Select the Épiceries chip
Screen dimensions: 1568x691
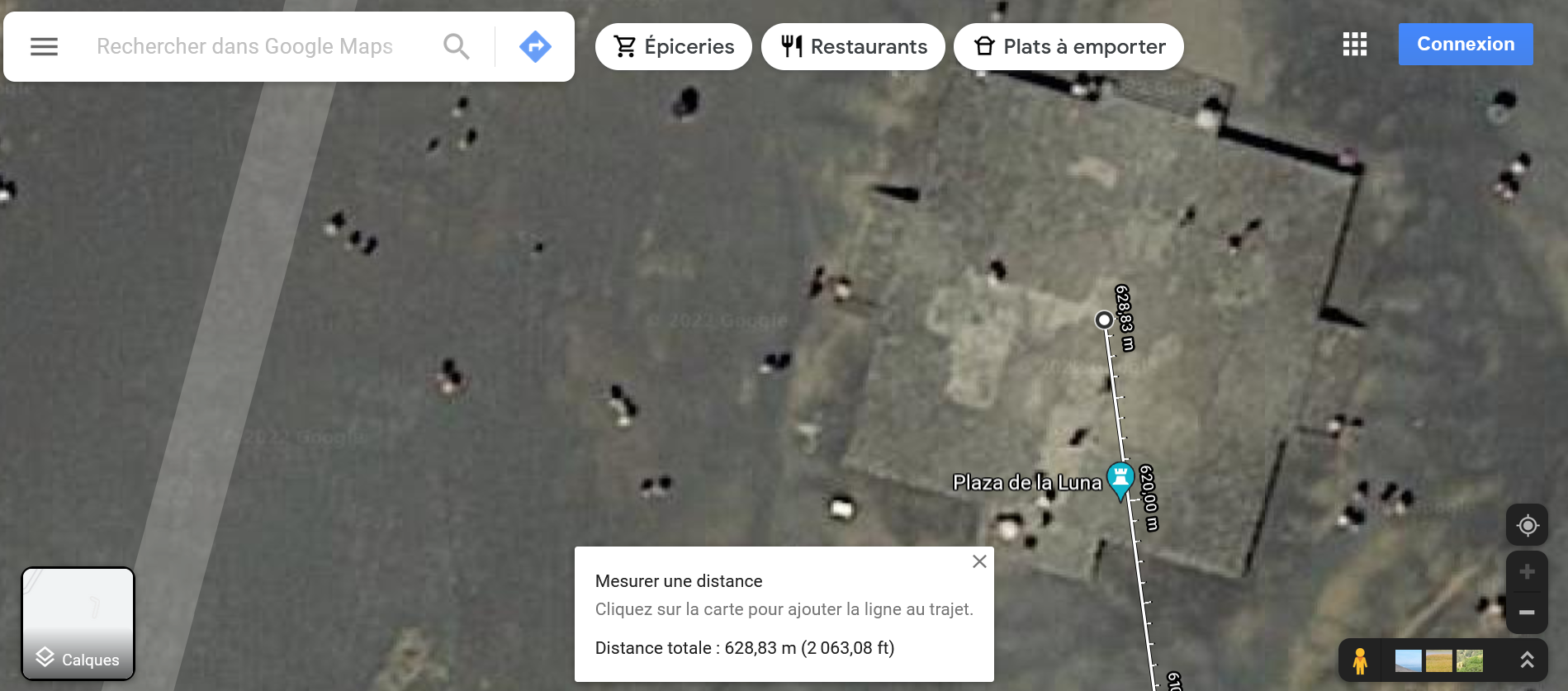point(673,47)
